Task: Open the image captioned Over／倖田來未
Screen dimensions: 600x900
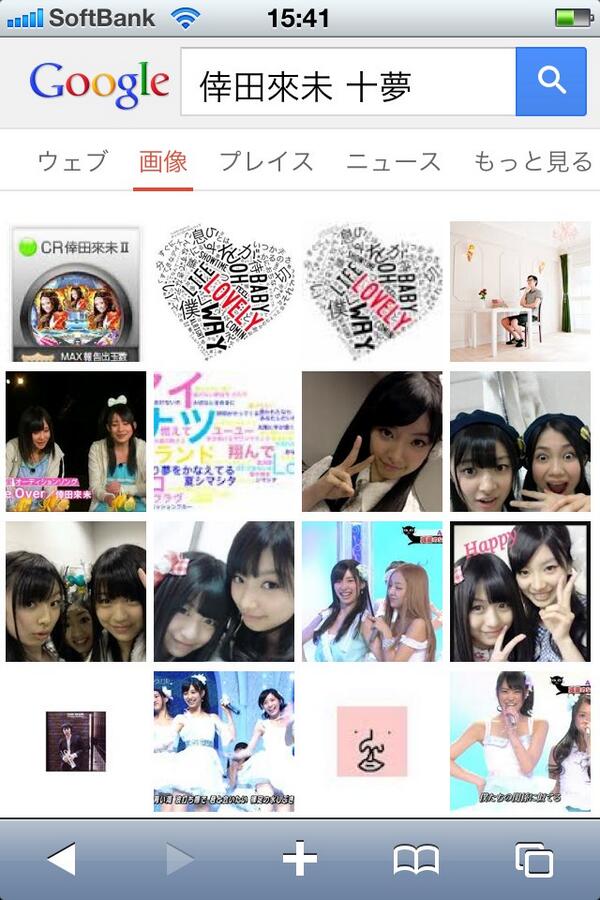Action: (76, 441)
